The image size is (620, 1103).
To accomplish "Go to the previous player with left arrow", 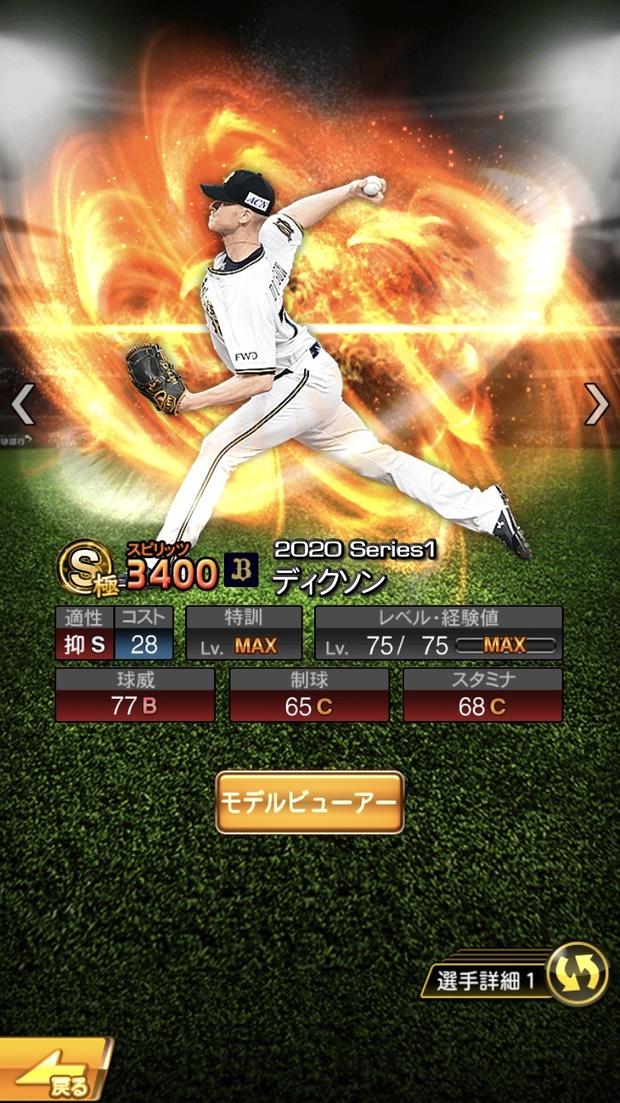I will 22,404.
